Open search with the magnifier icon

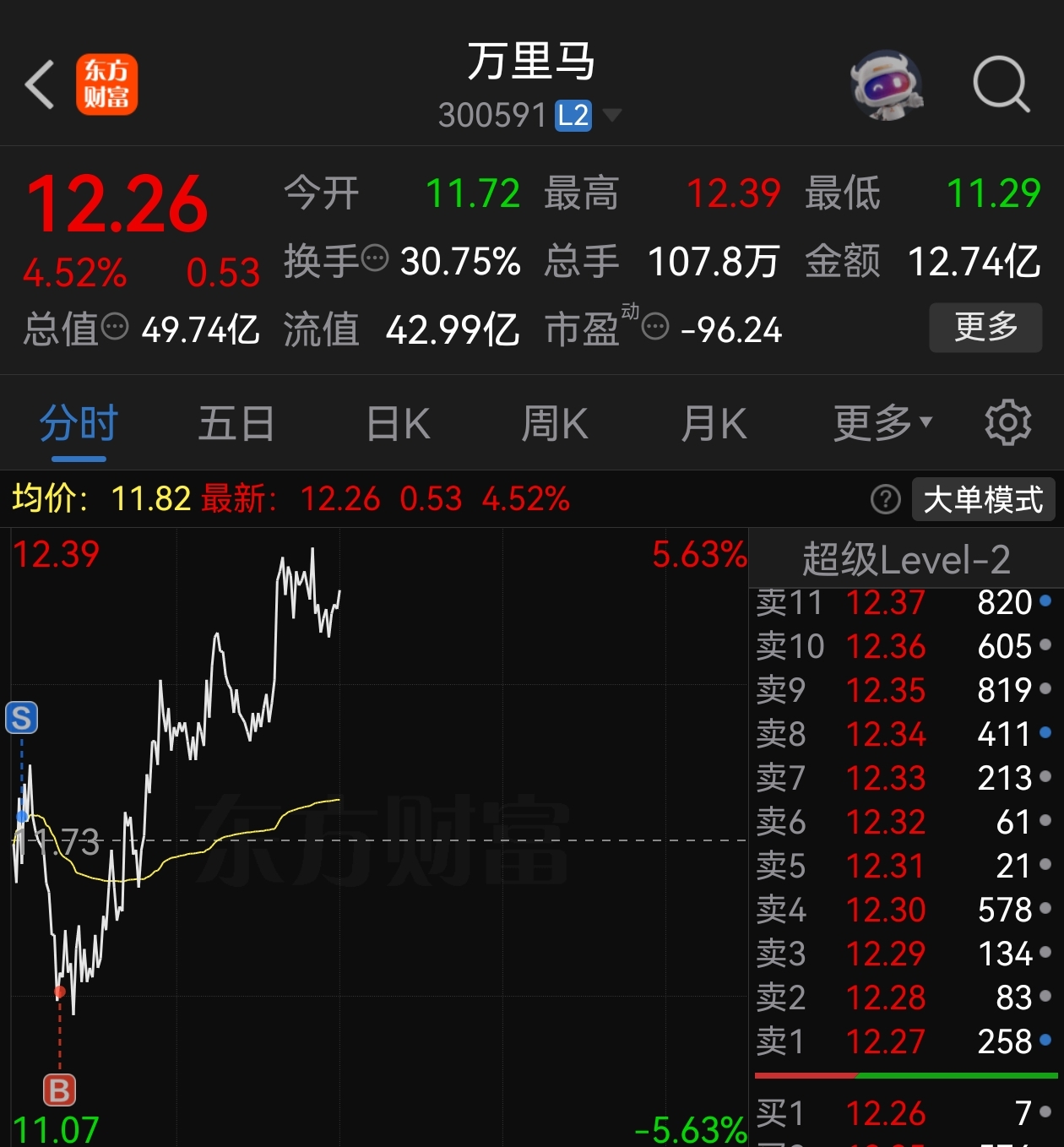pyautogui.click(x=1001, y=84)
